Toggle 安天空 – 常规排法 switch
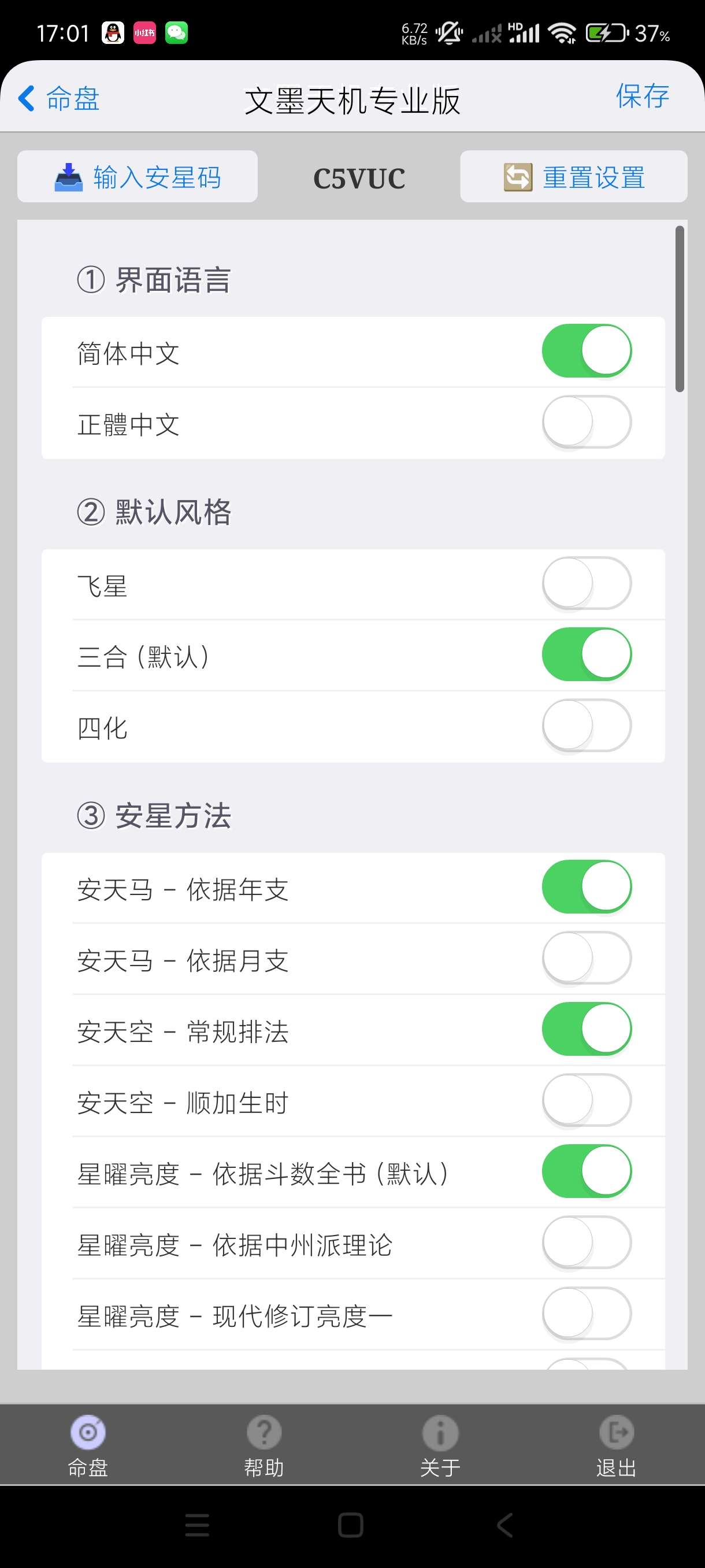705x1568 pixels. [587, 1029]
